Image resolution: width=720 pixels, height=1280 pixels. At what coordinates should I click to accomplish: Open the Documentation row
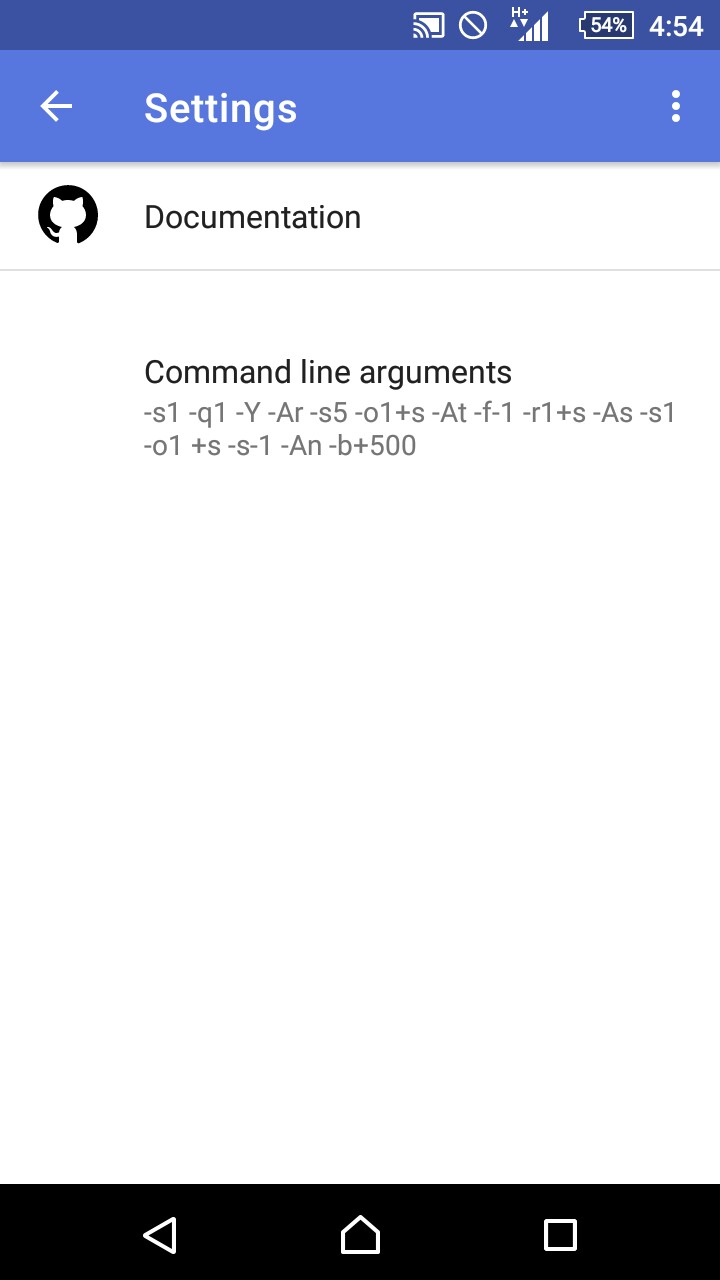[x=360, y=217]
